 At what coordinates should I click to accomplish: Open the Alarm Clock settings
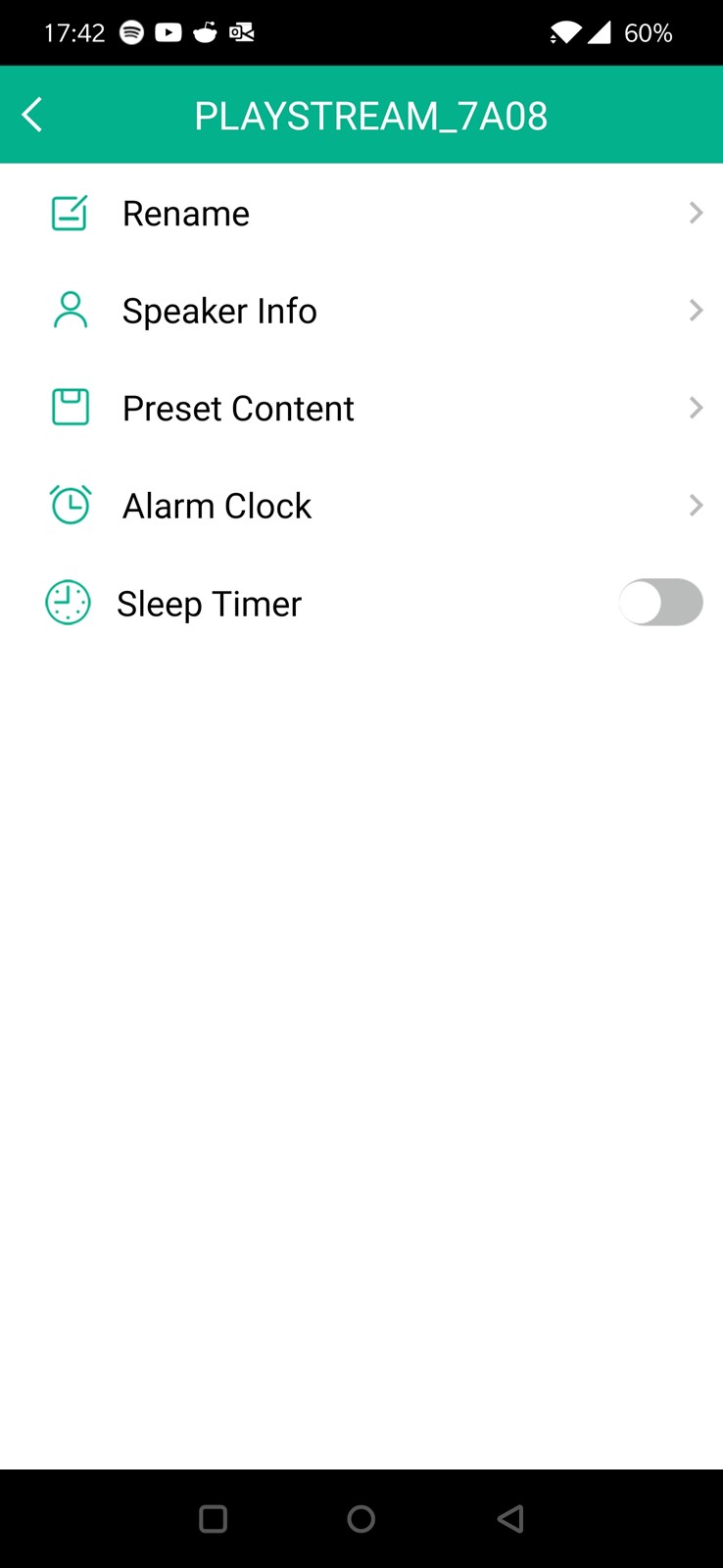tap(361, 506)
